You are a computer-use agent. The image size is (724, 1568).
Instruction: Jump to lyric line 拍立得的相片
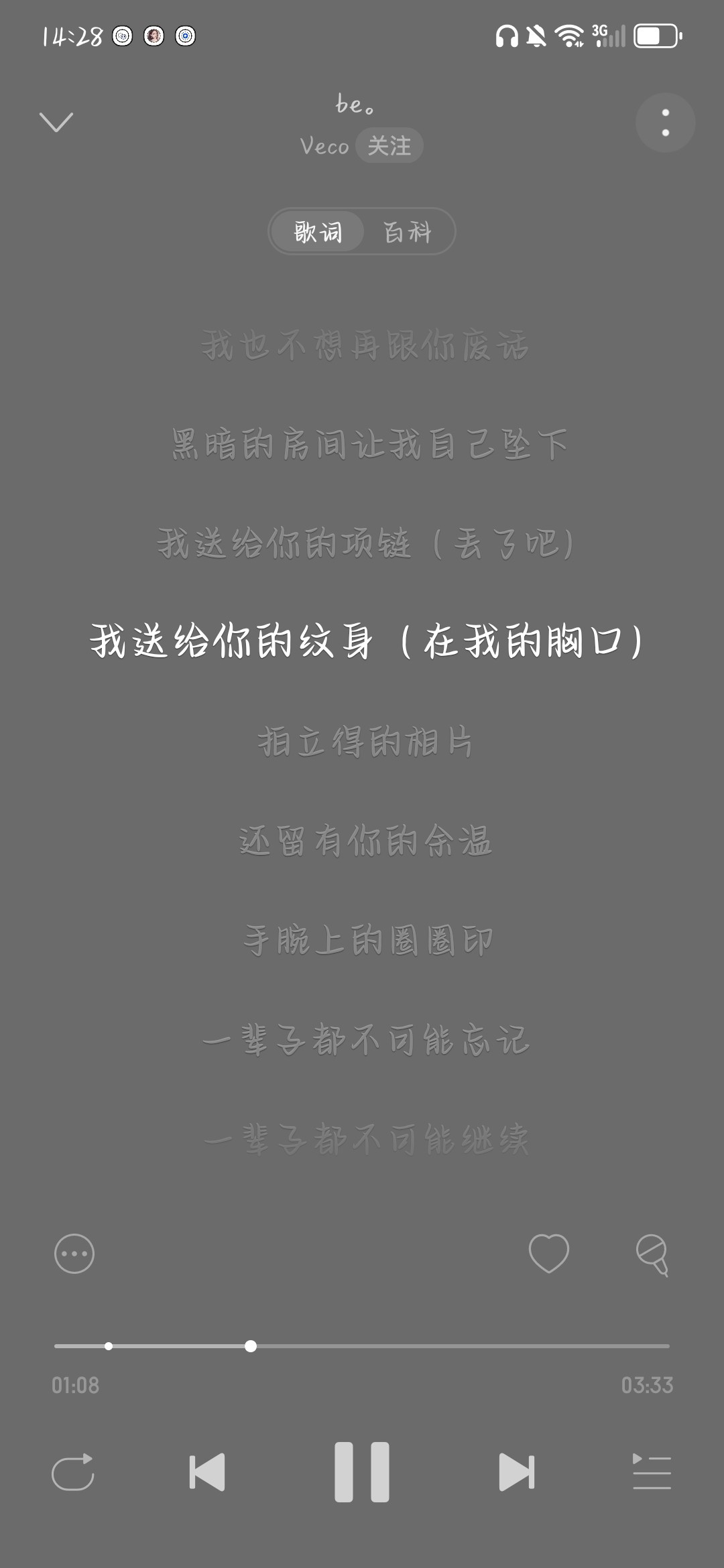[x=366, y=741]
